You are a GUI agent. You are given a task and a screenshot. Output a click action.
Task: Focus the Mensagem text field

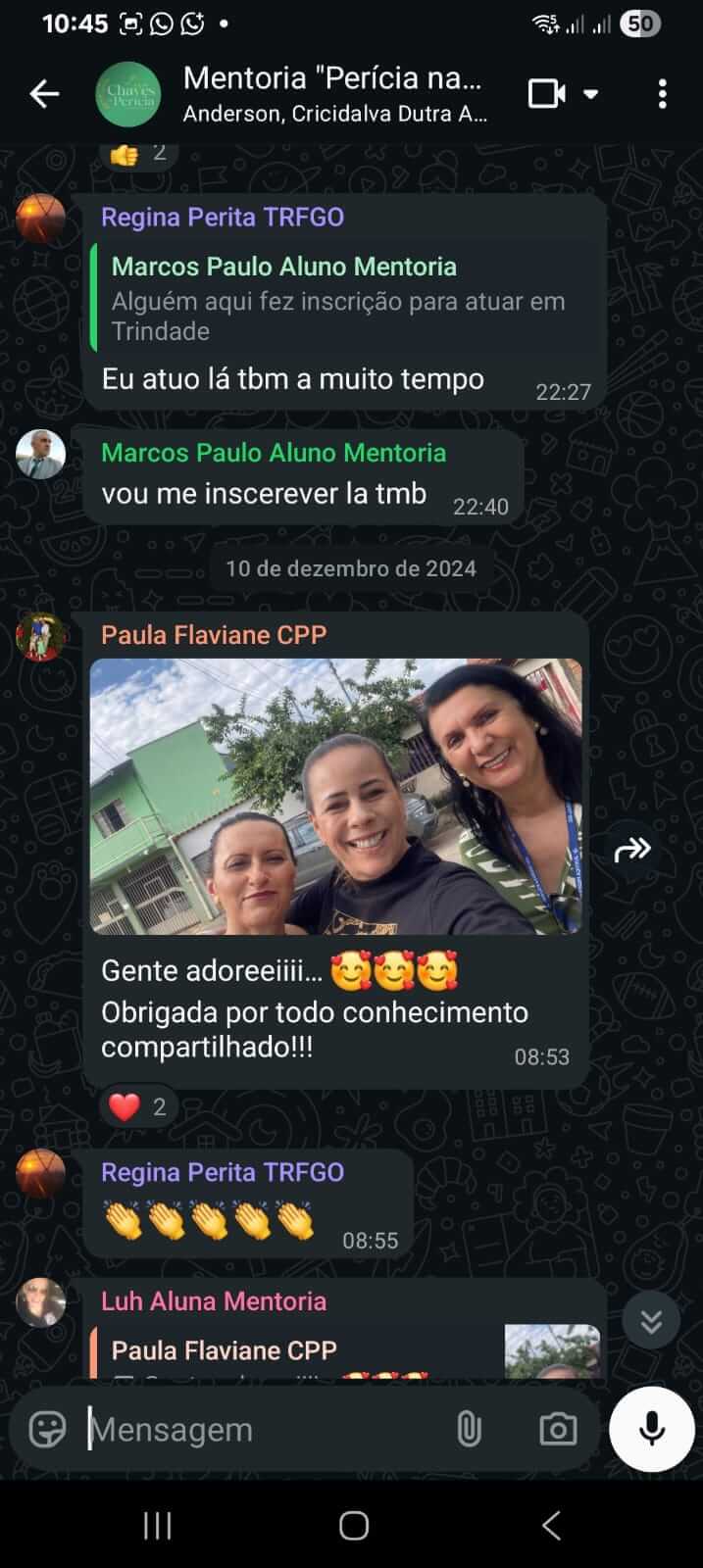coord(265,1430)
